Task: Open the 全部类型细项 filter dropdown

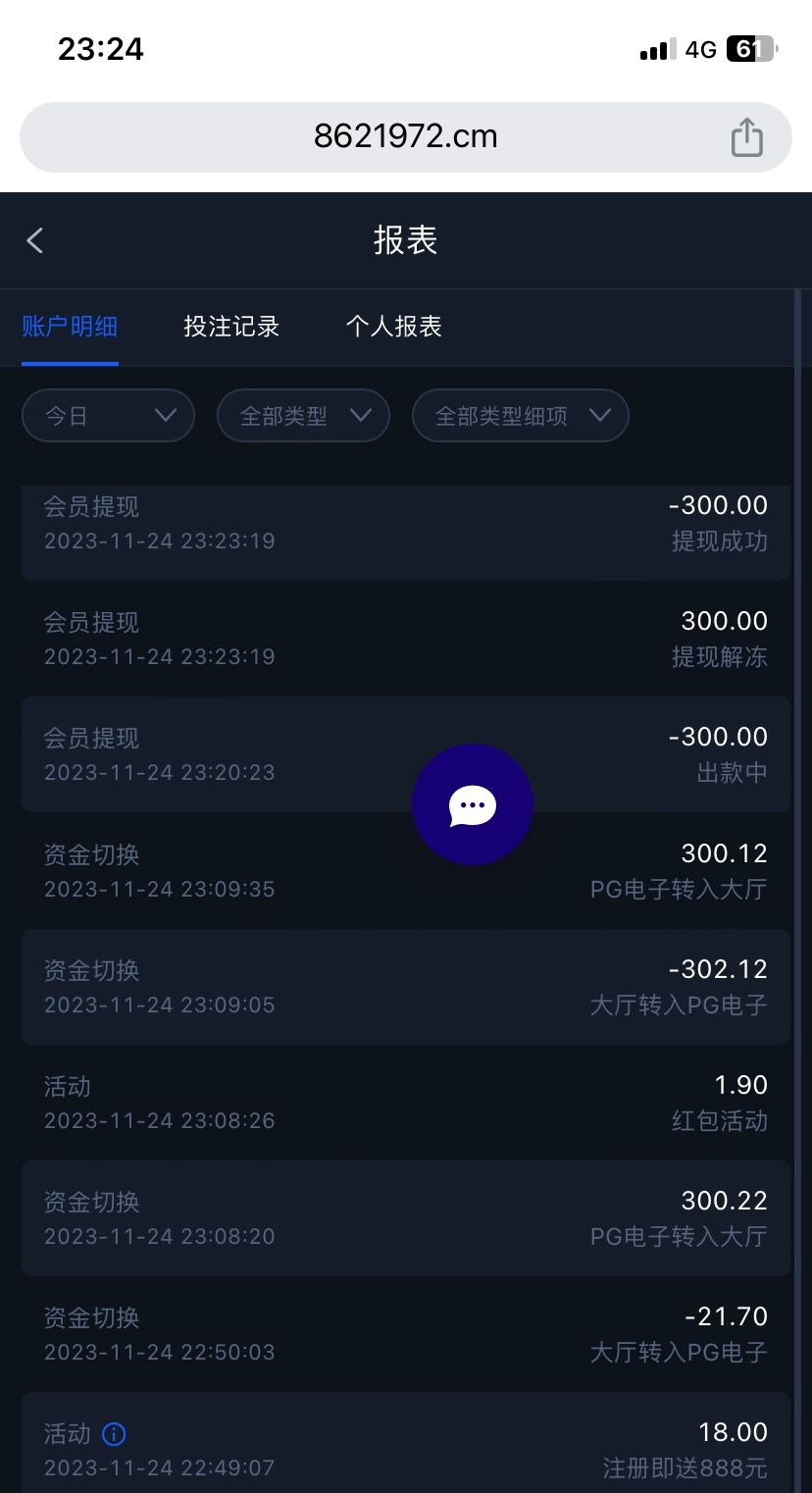Action: coord(520,416)
